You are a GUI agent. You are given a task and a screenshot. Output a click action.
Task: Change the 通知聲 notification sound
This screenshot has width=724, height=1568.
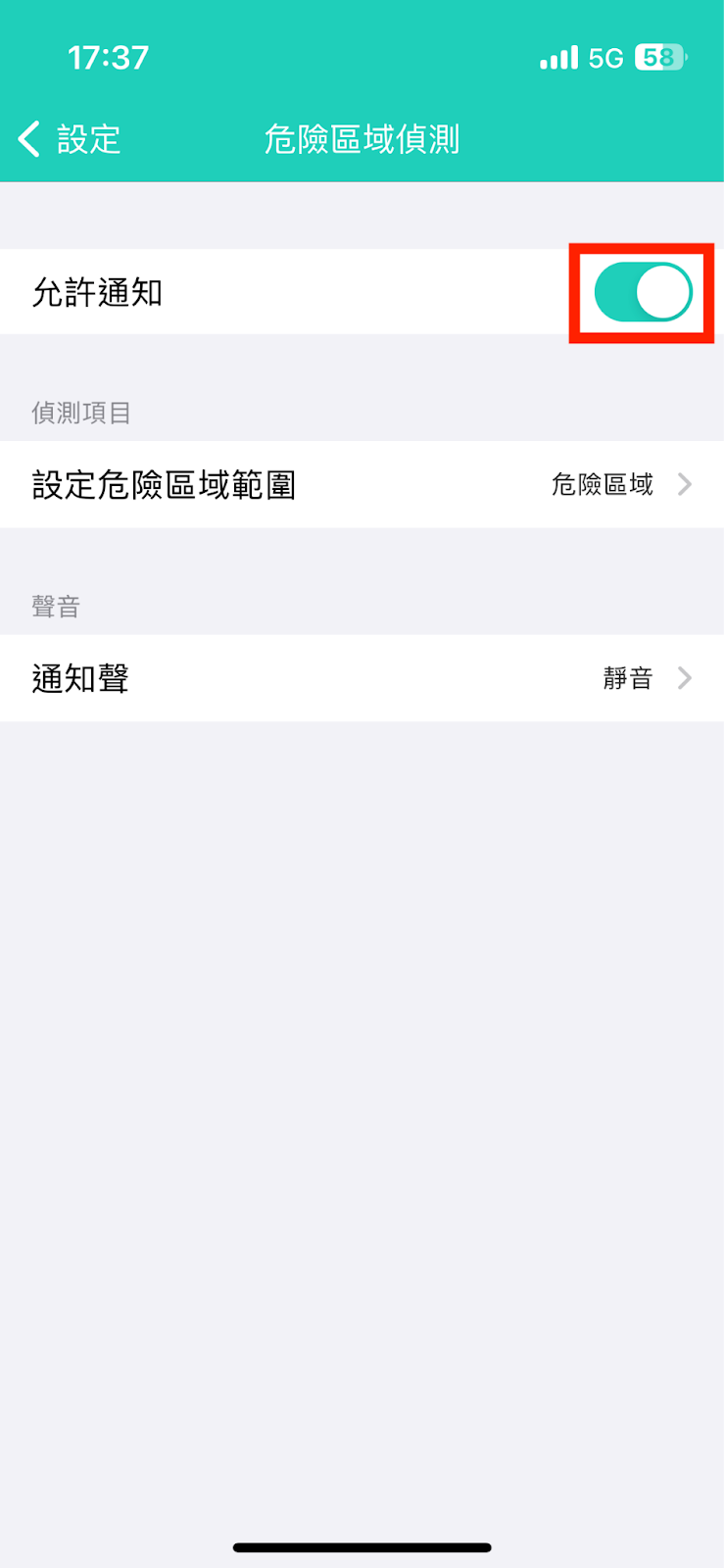click(362, 678)
